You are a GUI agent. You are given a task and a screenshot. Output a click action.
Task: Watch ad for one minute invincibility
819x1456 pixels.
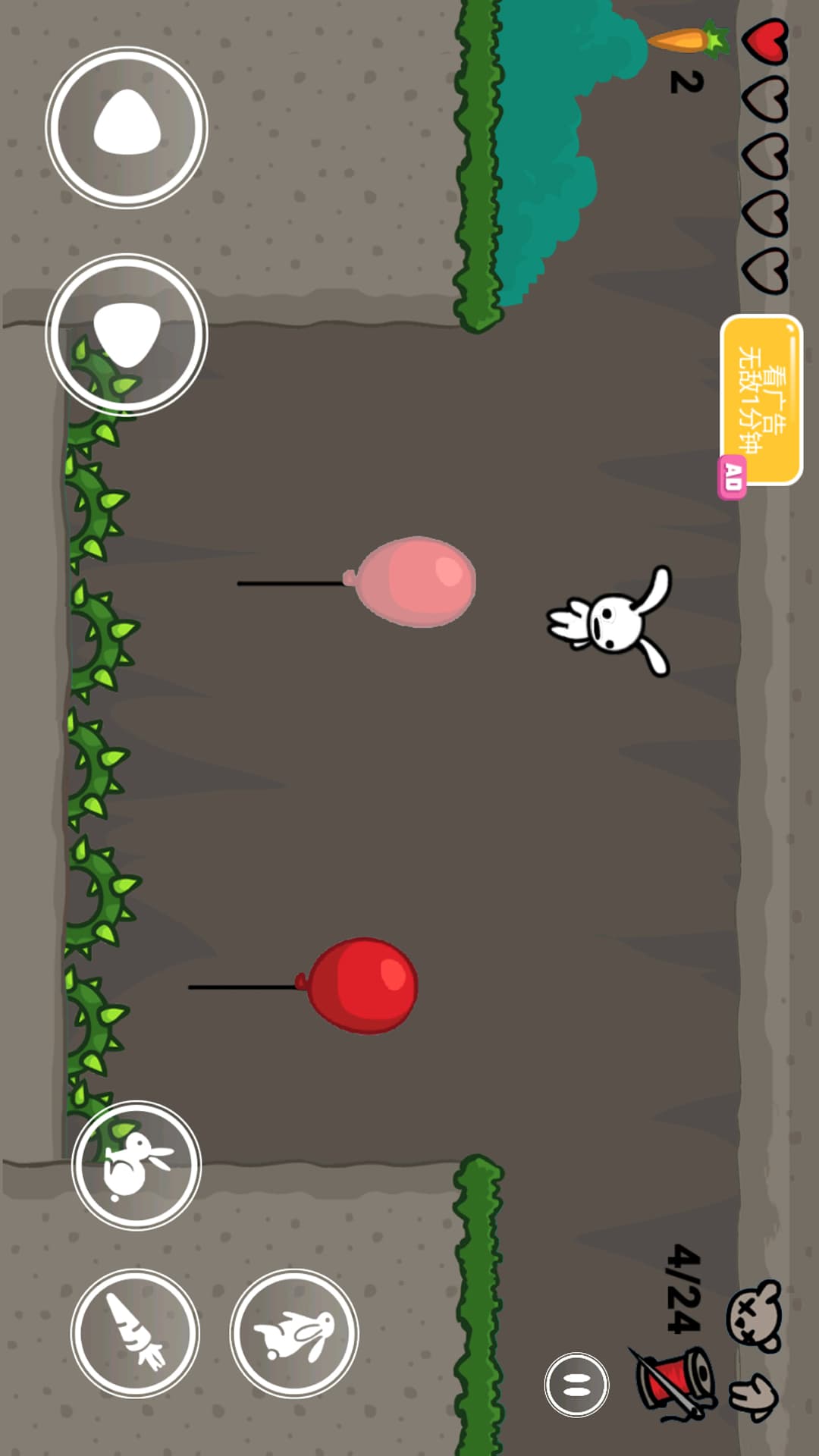[761, 400]
